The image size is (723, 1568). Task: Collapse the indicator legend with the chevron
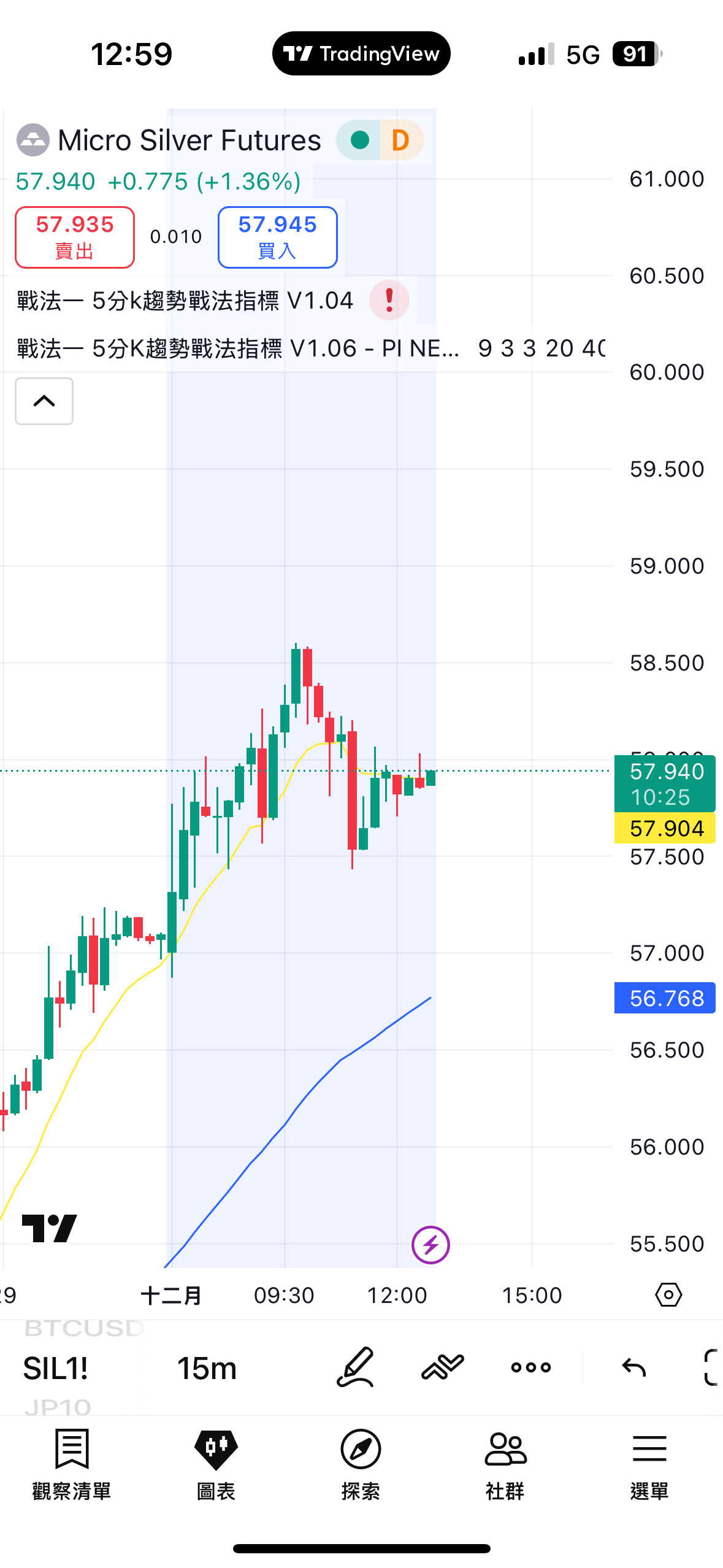tap(44, 401)
